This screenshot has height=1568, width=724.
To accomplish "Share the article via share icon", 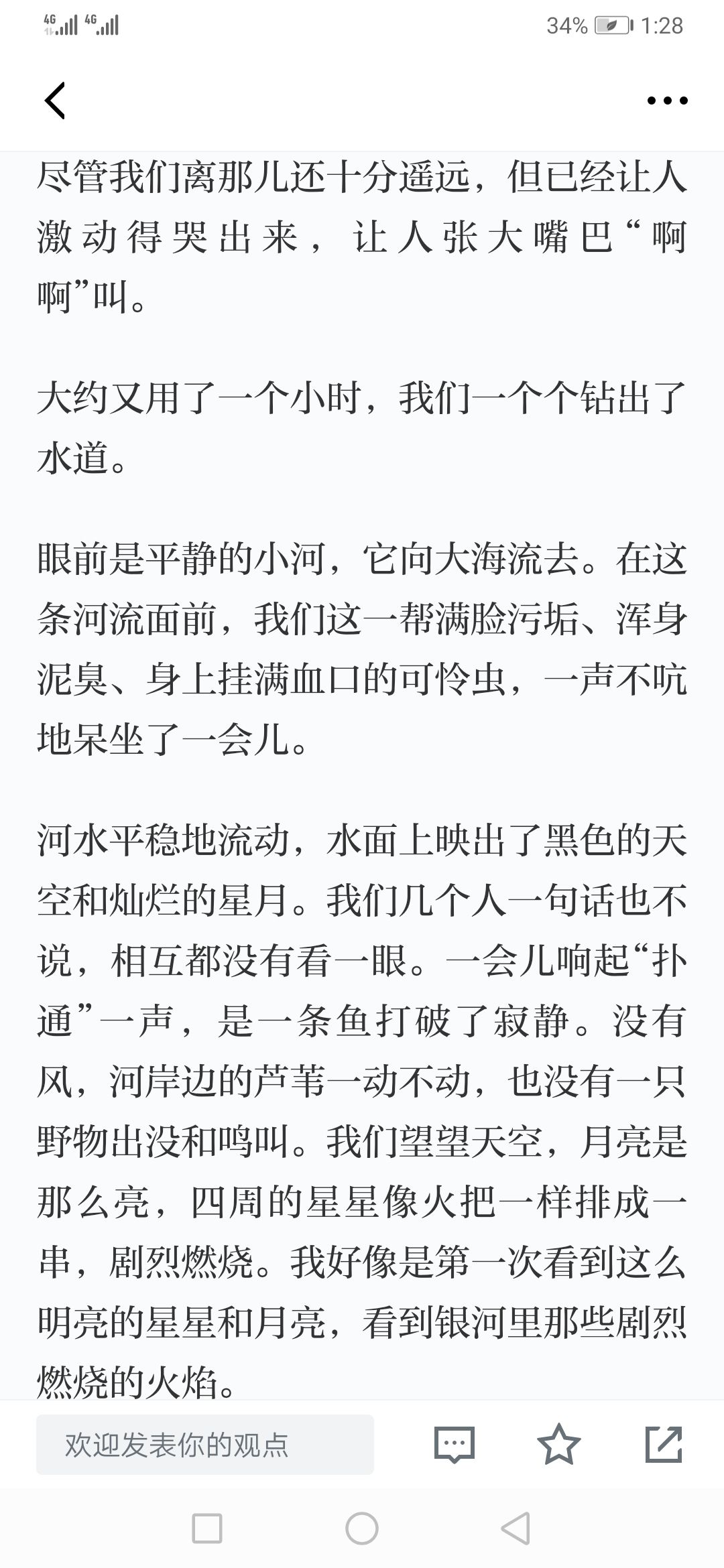I will (664, 1444).
